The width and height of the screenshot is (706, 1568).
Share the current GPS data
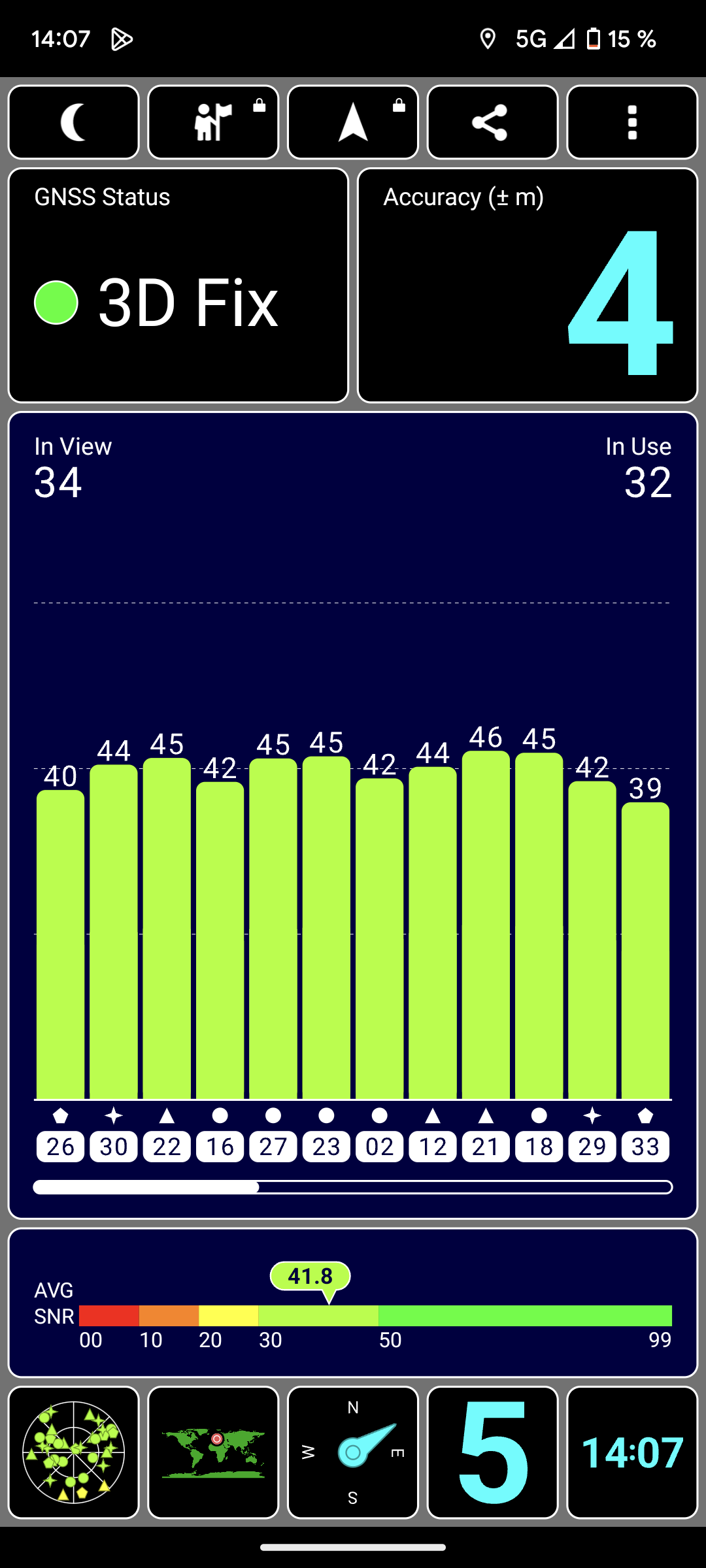[492, 122]
